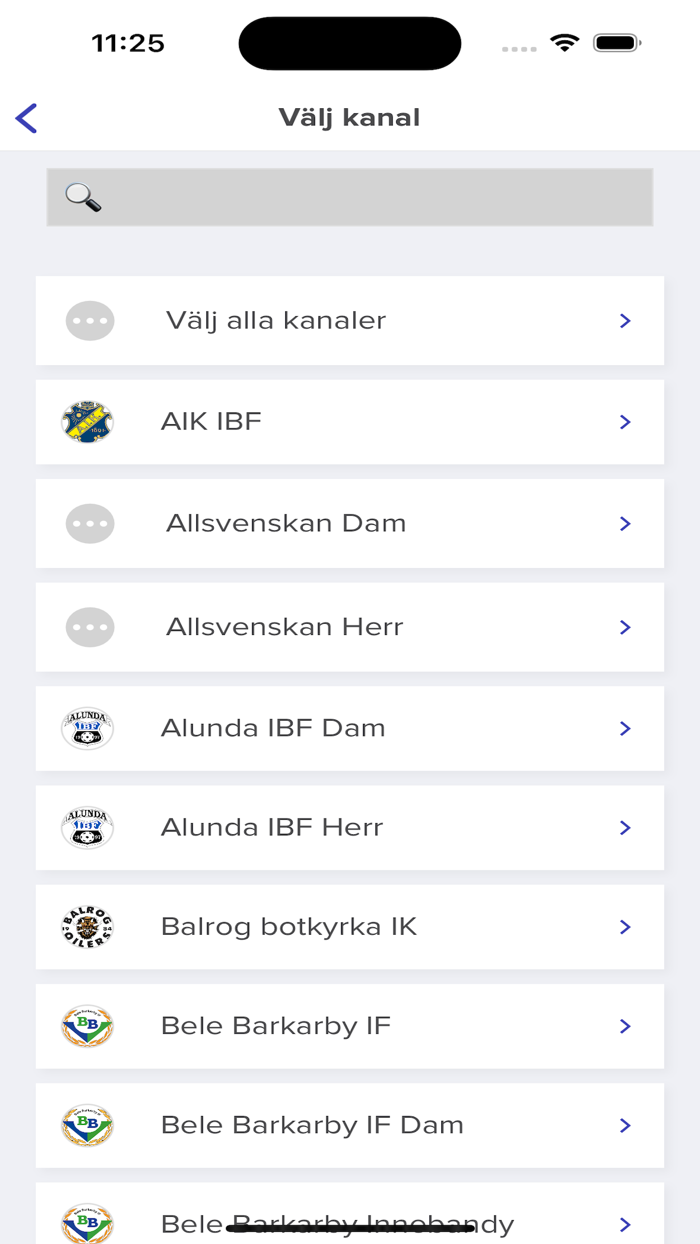Open Alunda IBF Dam channel

point(350,728)
